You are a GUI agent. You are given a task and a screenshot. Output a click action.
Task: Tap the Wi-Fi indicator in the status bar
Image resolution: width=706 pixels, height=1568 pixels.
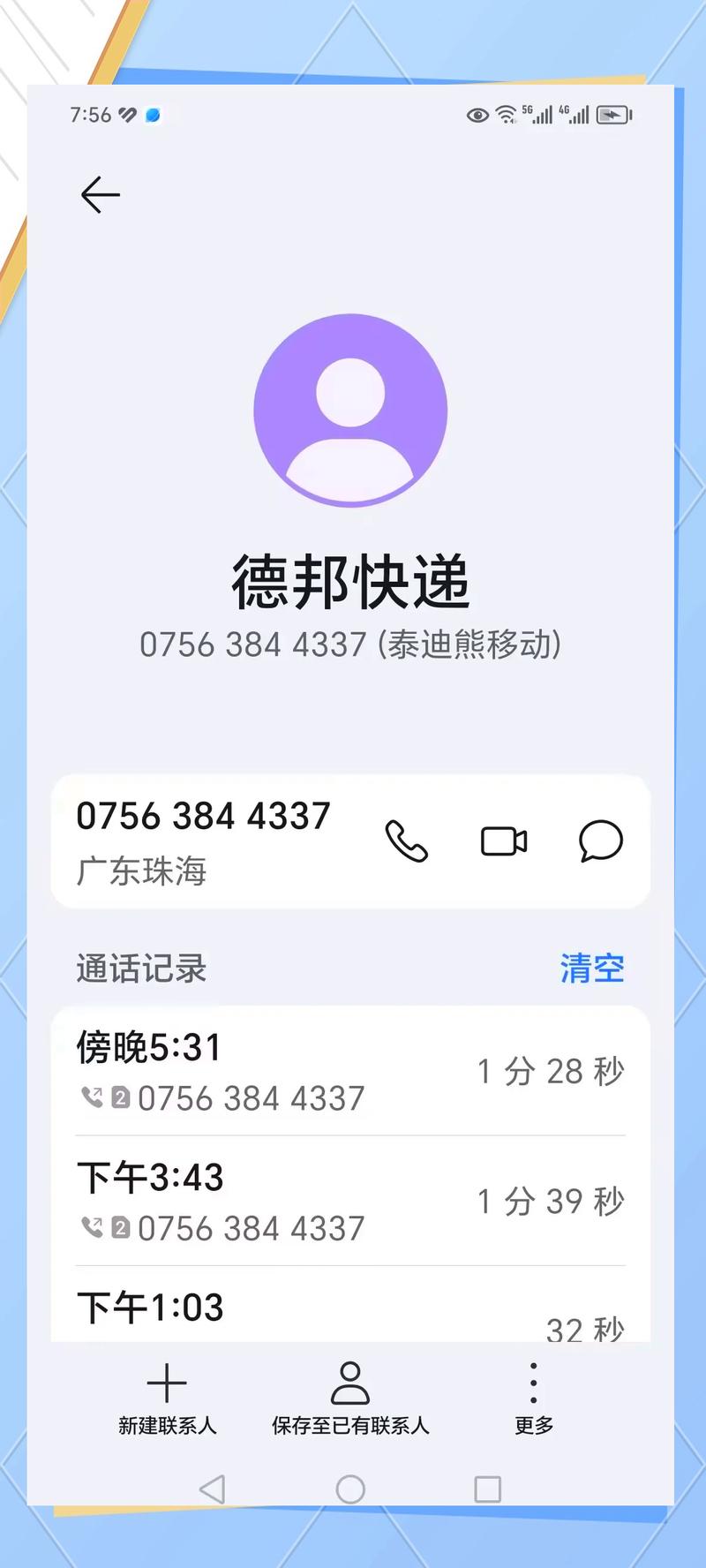point(504,113)
